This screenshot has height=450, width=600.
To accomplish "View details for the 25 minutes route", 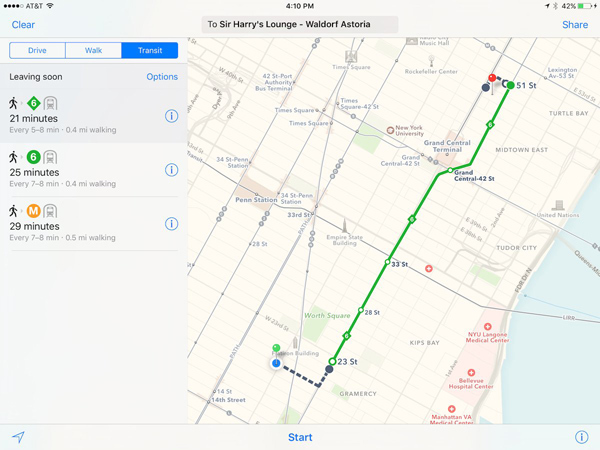I will 171,170.
